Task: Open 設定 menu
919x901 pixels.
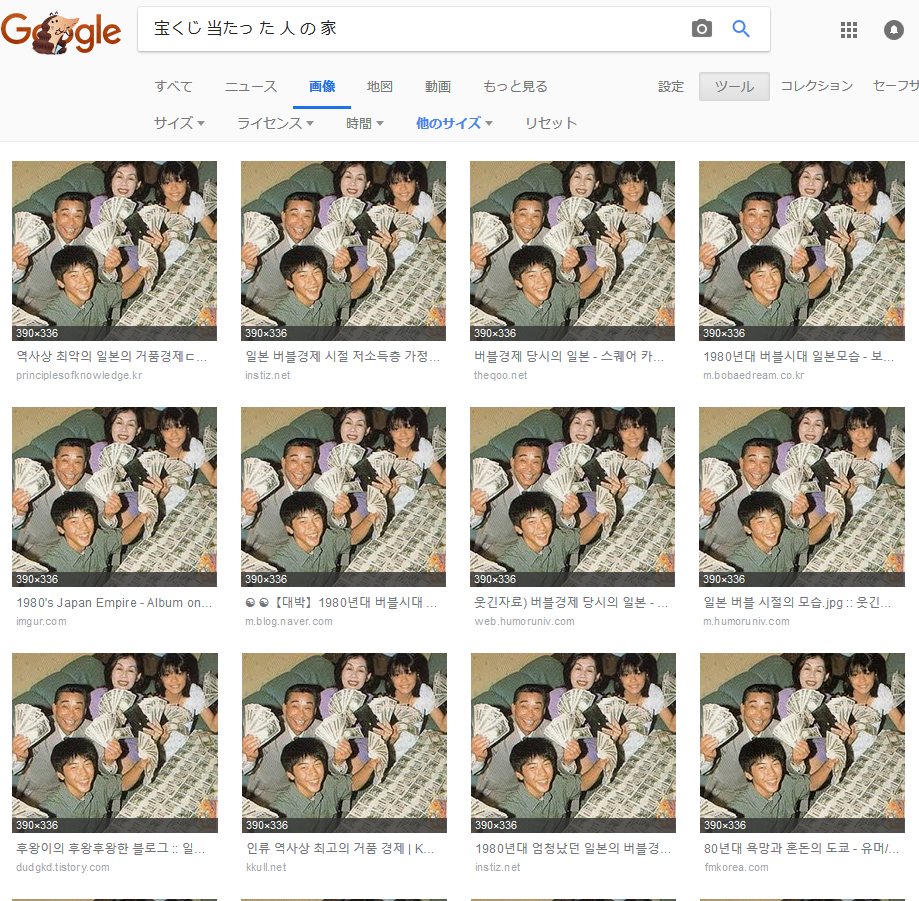Action: (x=671, y=87)
